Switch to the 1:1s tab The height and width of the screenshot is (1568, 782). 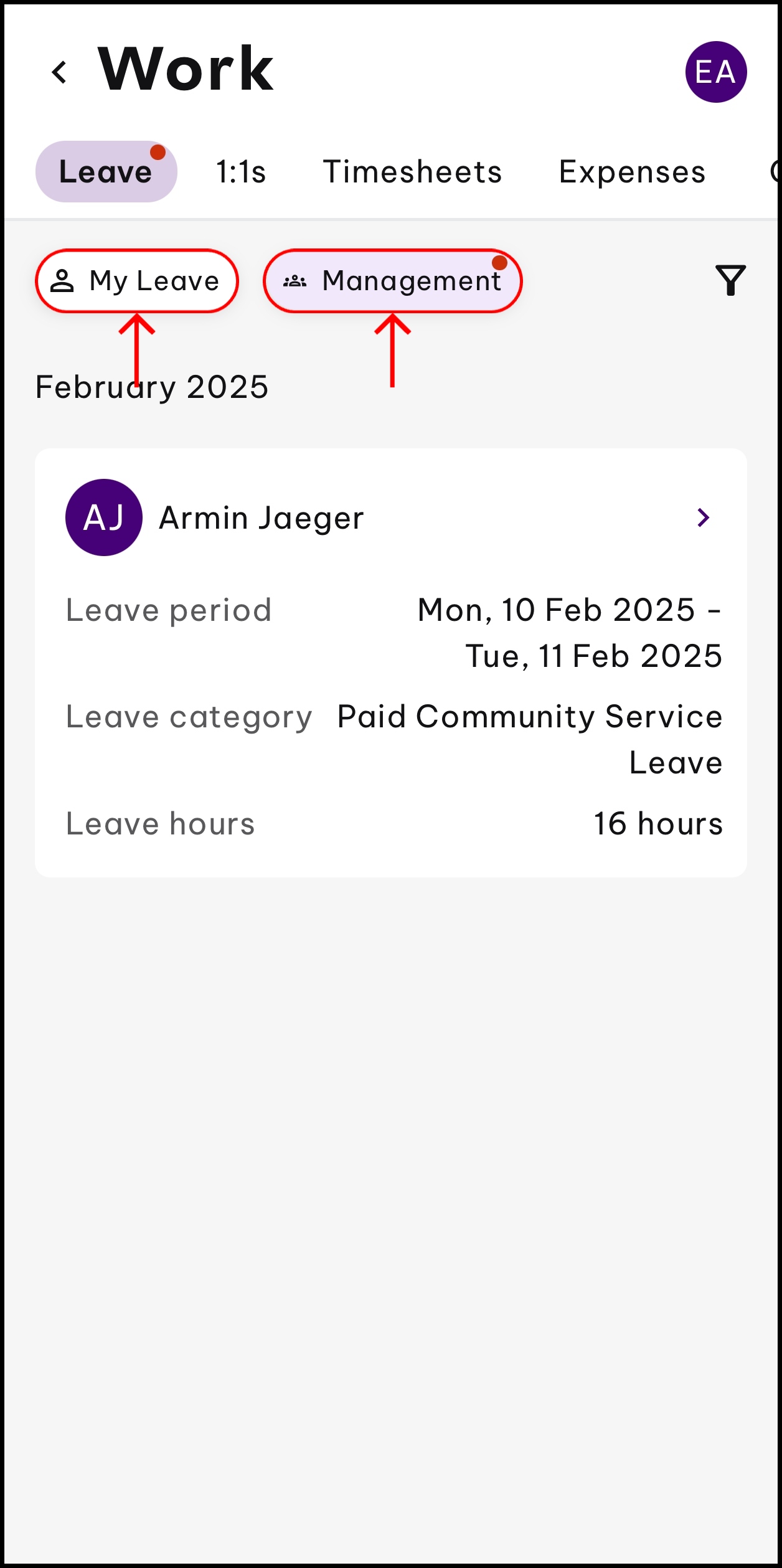[241, 172]
